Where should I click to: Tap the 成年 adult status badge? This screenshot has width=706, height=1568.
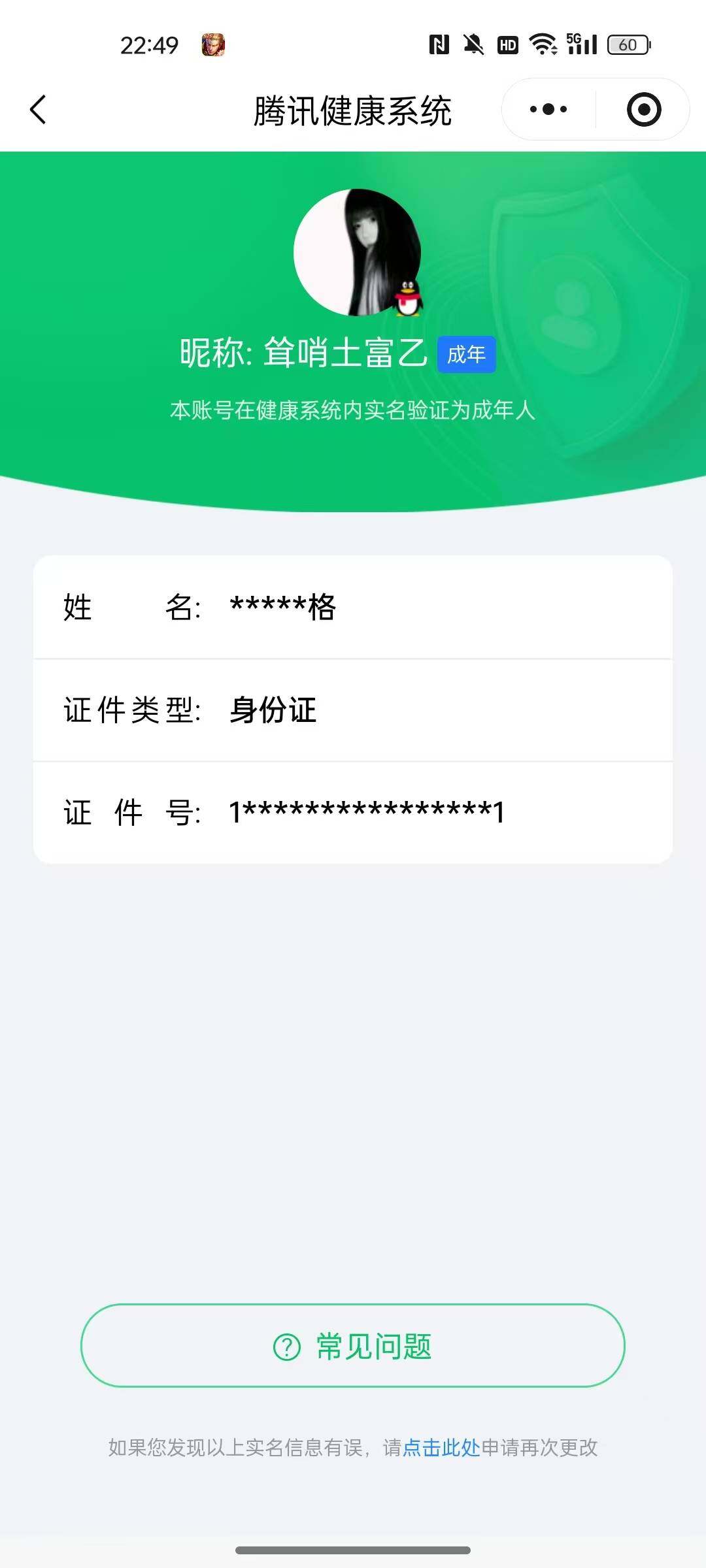465,353
